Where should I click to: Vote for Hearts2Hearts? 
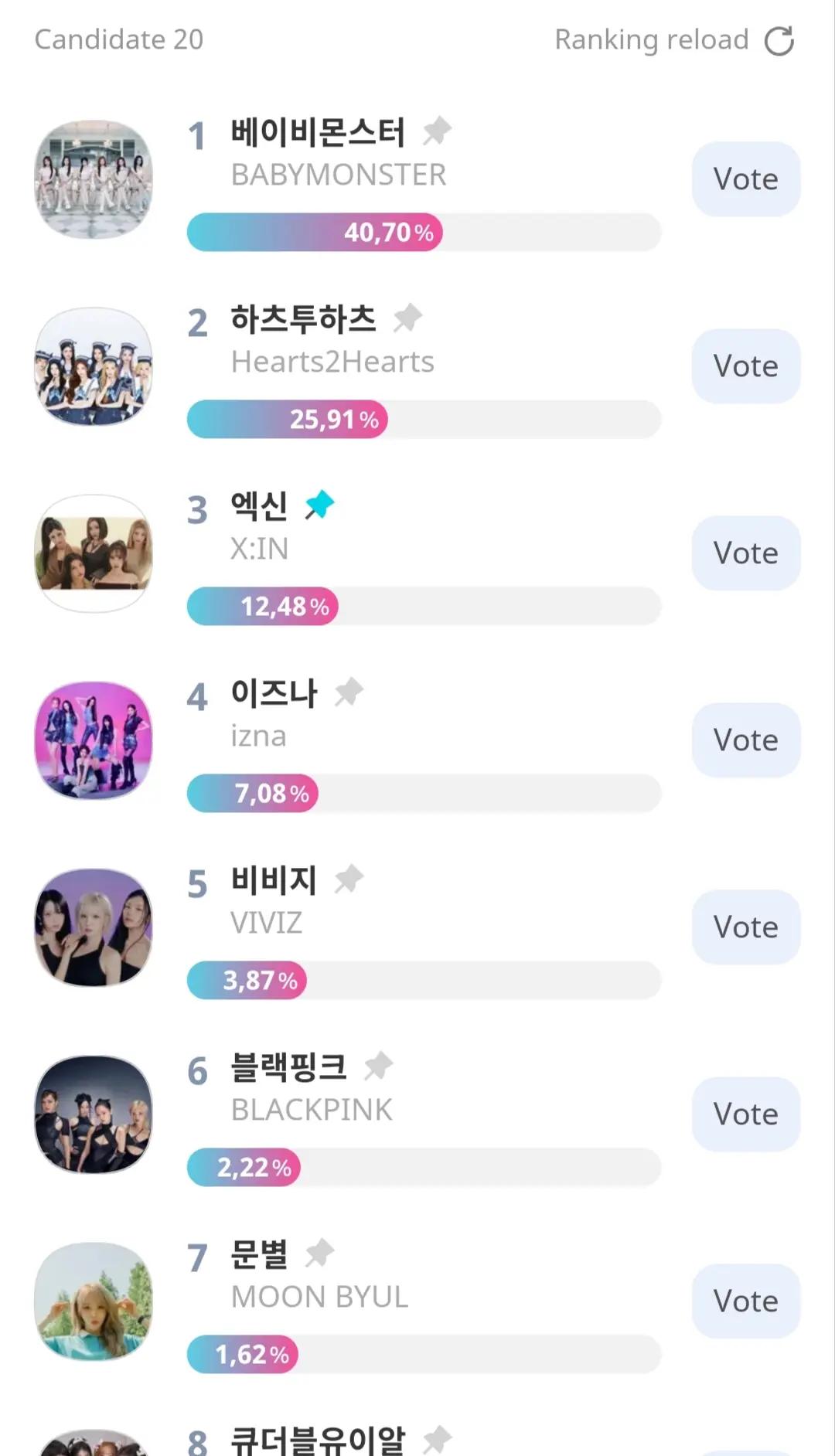click(746, 366)
